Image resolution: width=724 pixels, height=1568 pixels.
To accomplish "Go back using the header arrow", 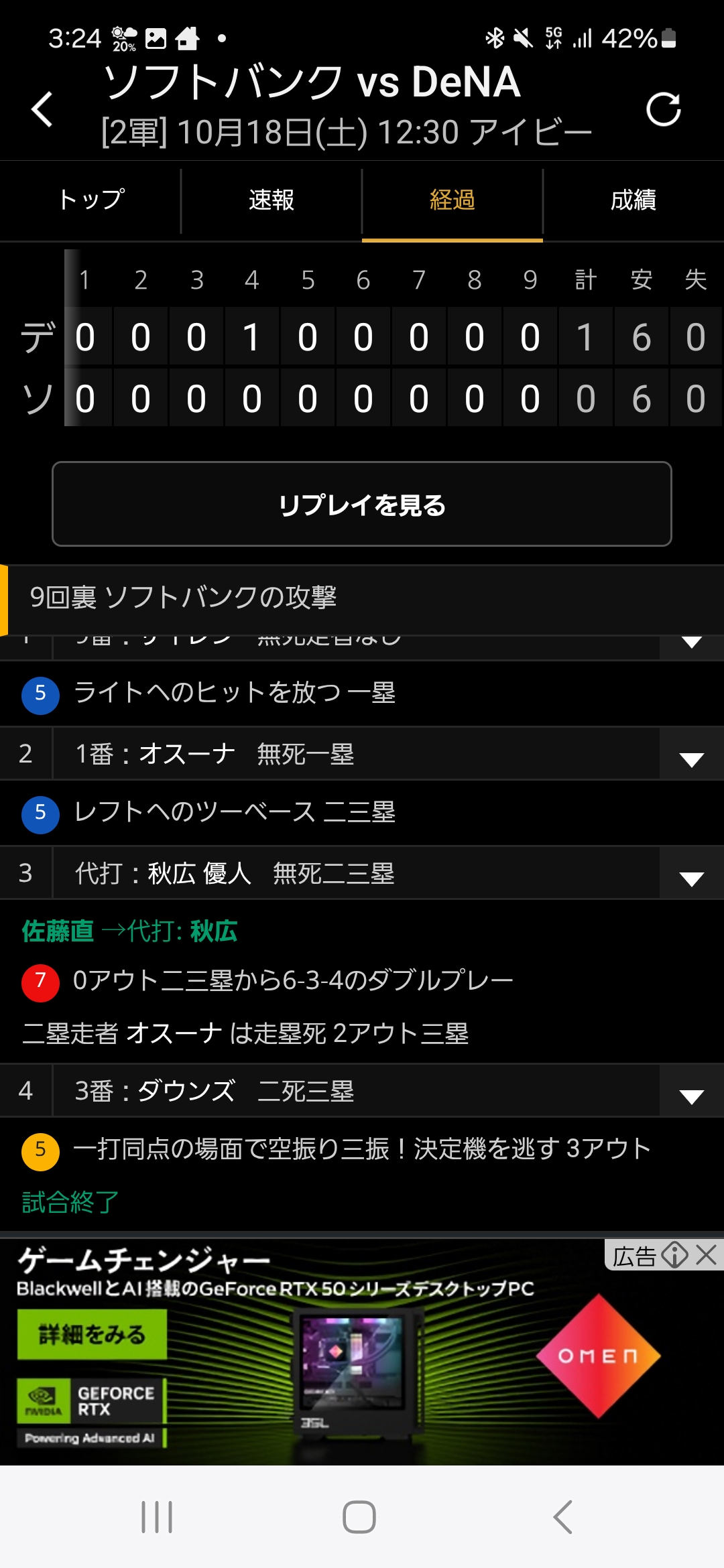I will [42, 109].
